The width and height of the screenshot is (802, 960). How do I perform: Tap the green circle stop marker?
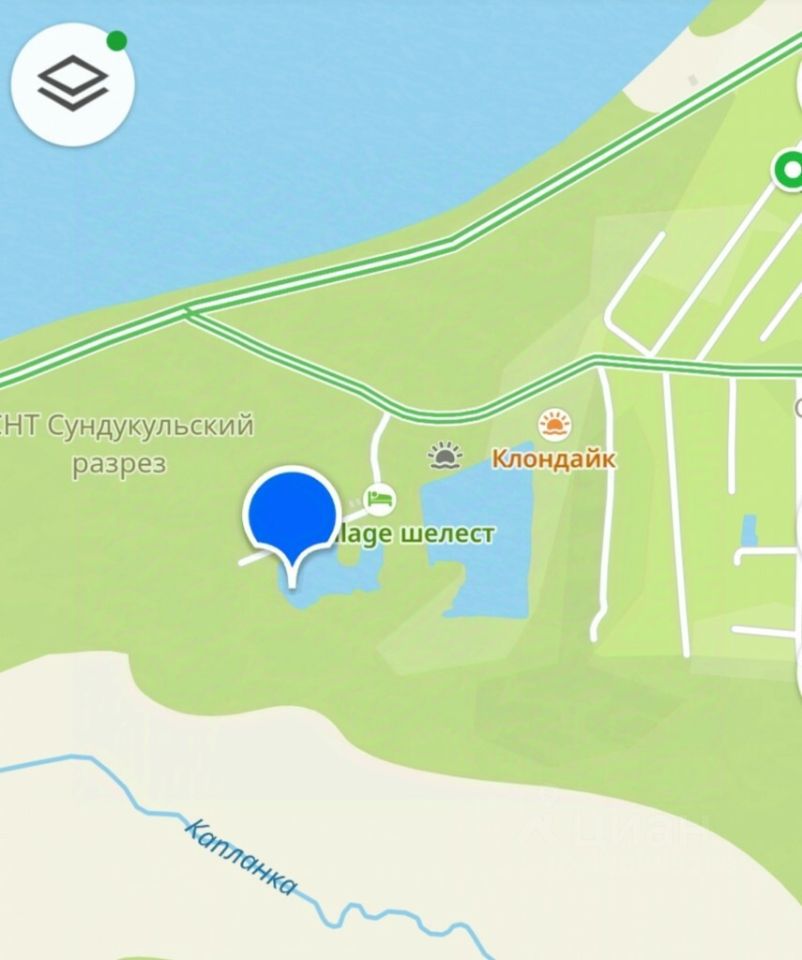click(x=790, y=171)
